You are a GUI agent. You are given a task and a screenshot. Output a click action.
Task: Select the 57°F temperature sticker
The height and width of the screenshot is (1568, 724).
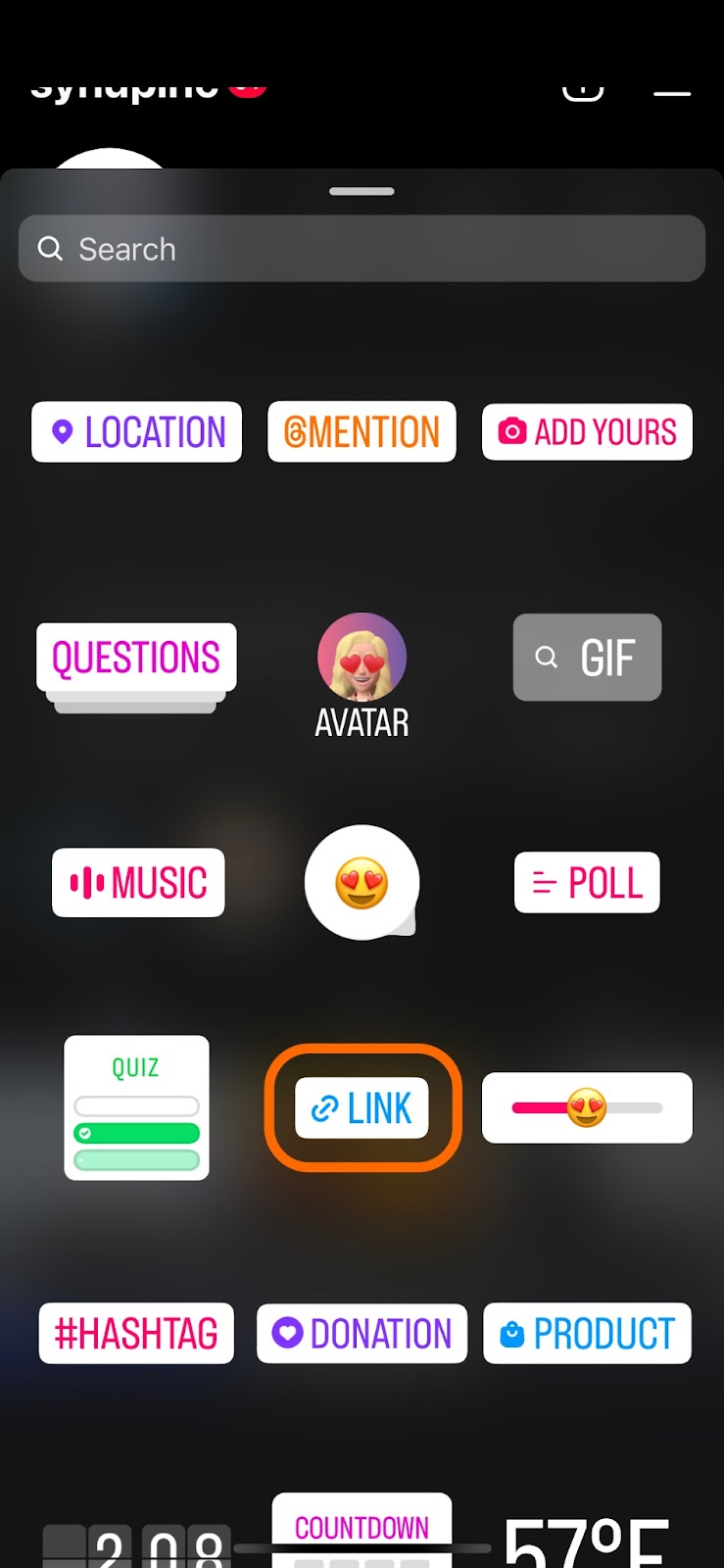587,1543
